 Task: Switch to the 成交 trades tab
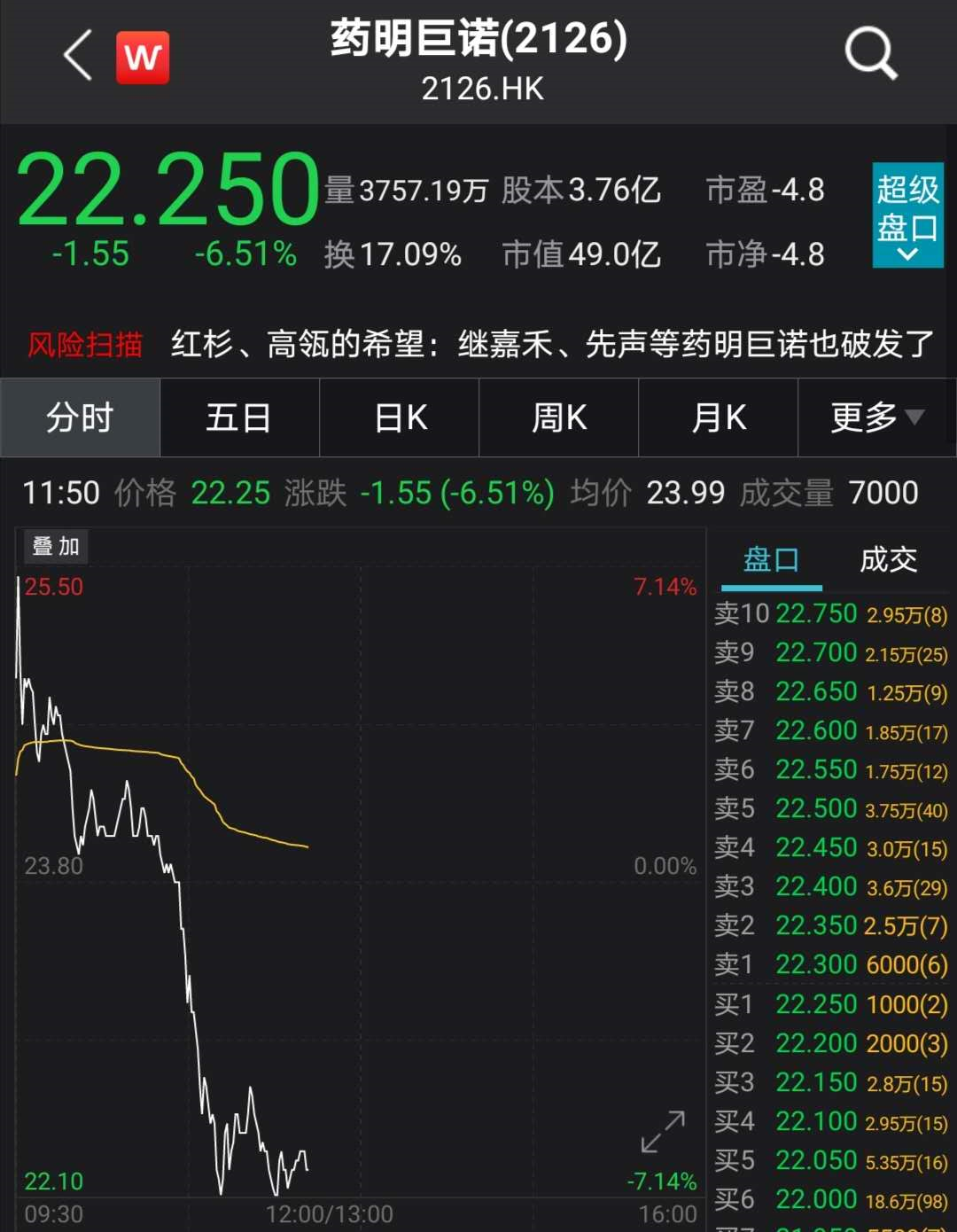[888, 560]
